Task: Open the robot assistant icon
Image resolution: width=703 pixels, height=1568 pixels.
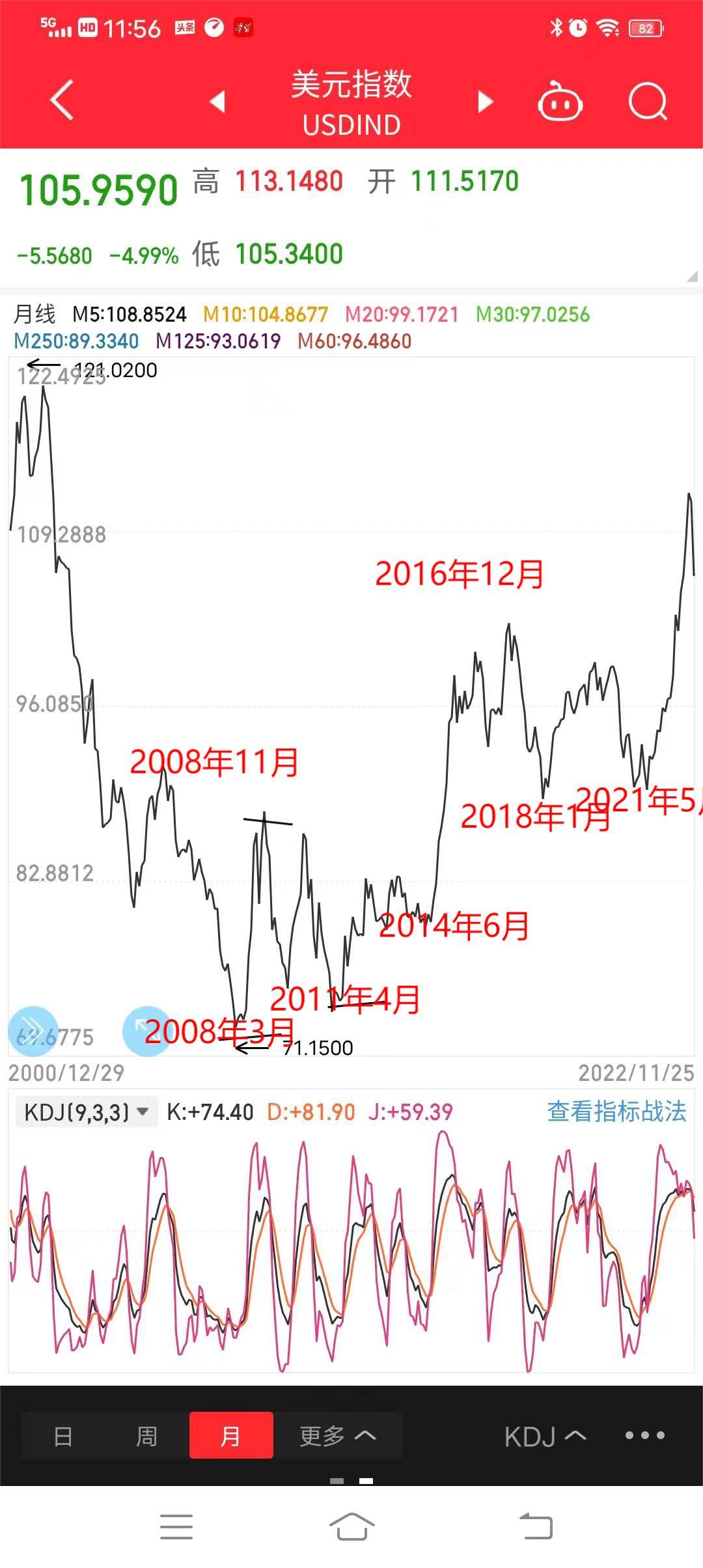Action: (x=560, y=102)
